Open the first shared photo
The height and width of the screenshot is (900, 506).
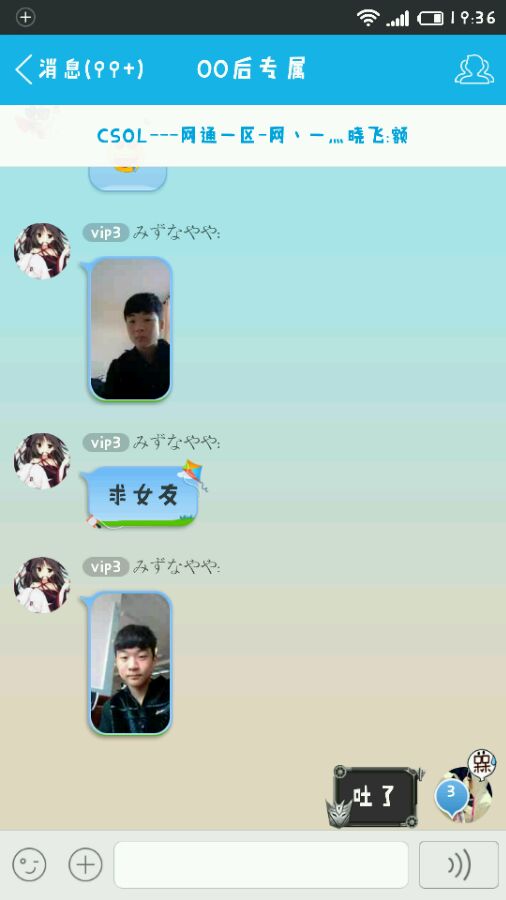coord(130,329)
